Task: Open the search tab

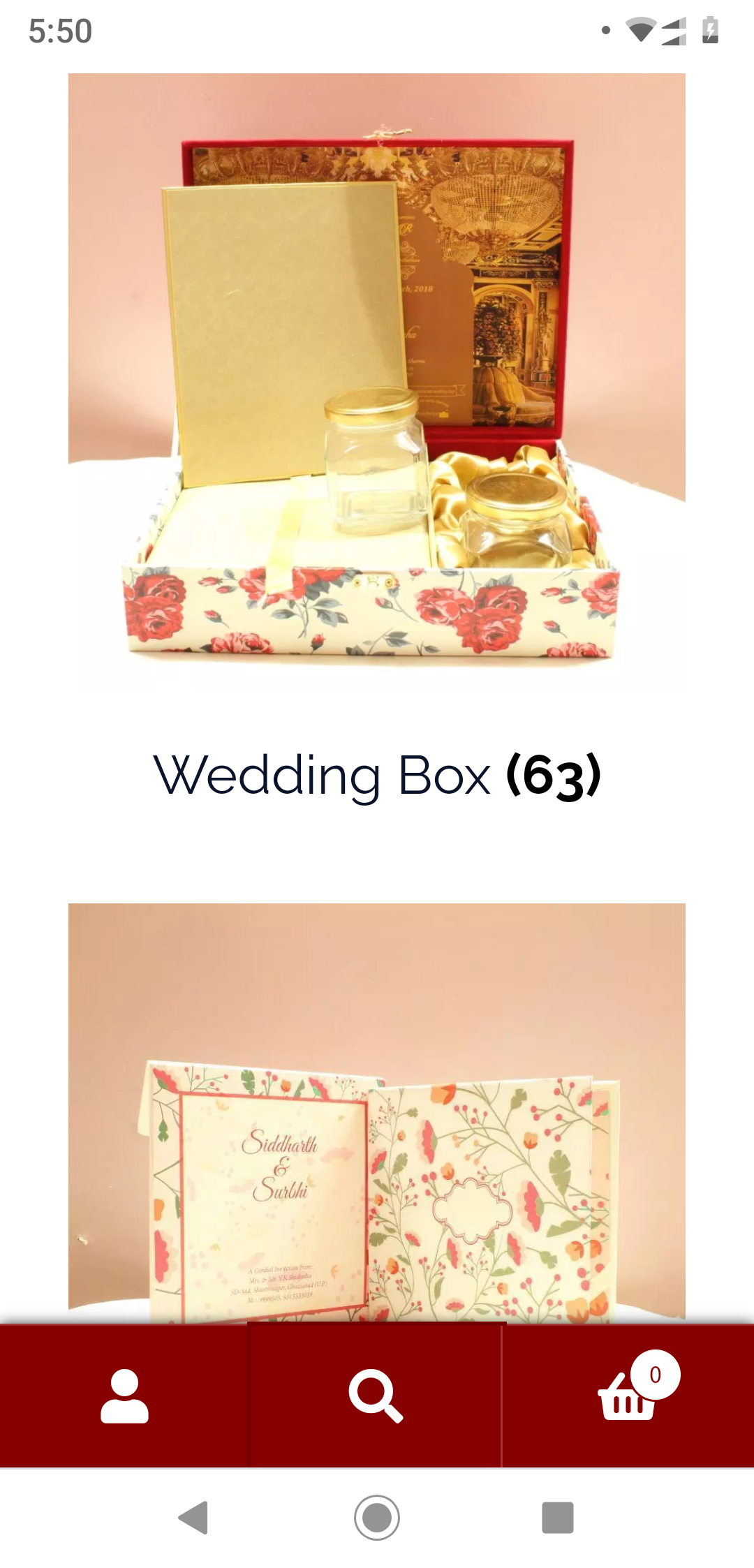Action: coord(376,1396)
